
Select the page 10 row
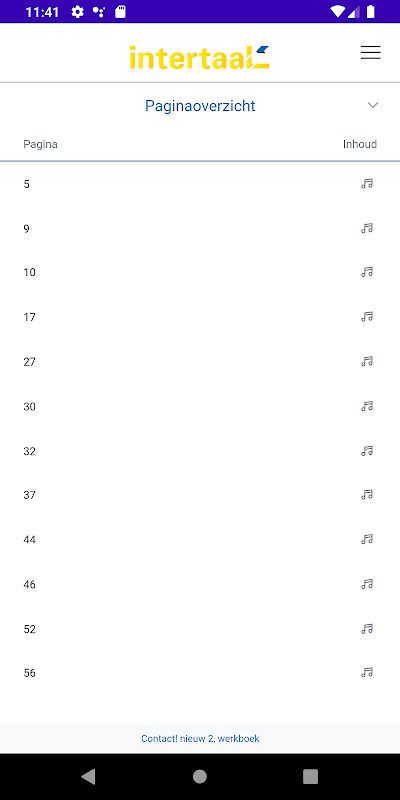[200, 272]
